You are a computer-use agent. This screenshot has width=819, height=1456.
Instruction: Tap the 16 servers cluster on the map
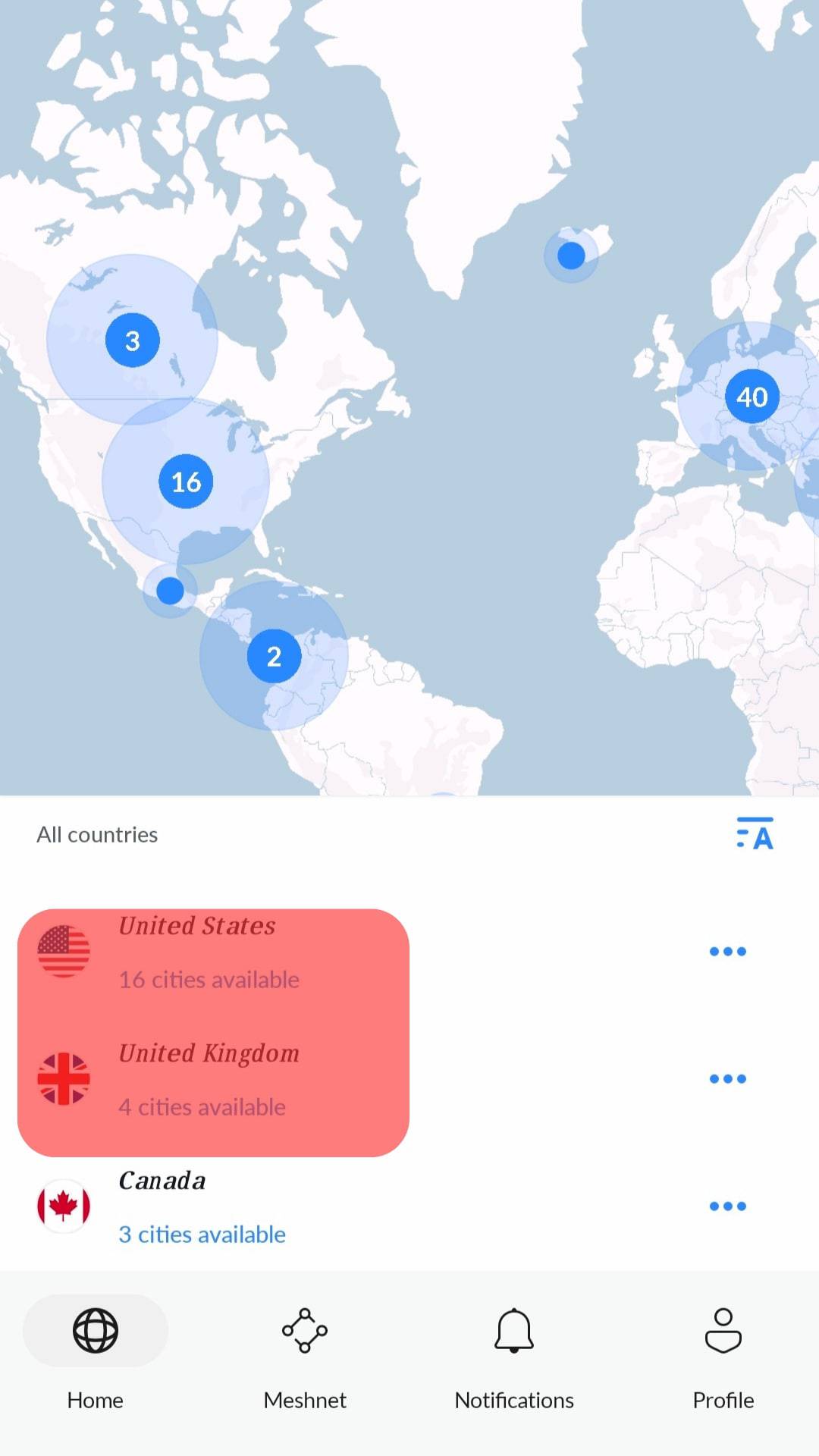pos(186,482)
